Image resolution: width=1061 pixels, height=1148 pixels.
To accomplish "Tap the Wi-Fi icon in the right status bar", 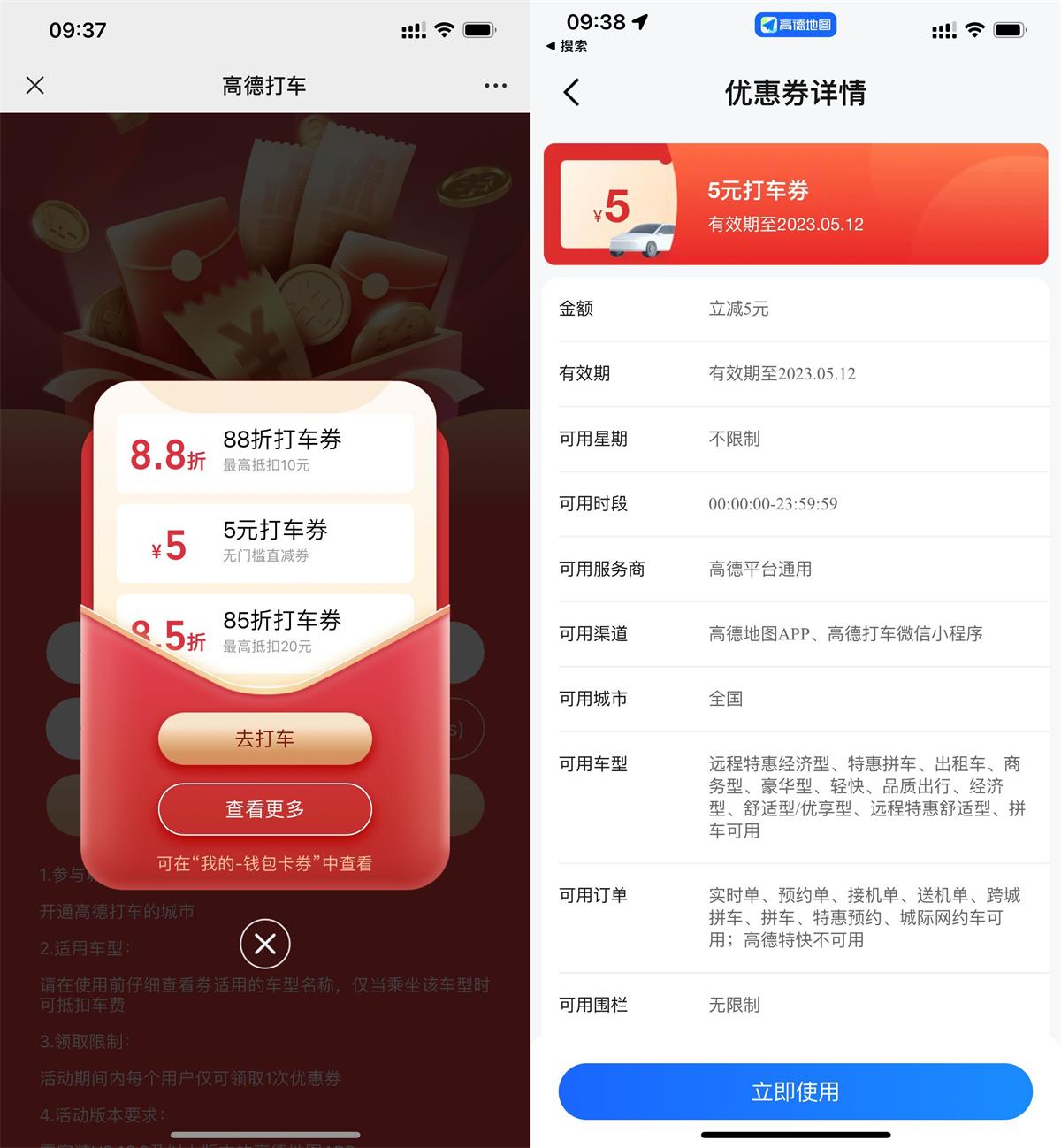I will pyautogui.click(x=974, y=28).
